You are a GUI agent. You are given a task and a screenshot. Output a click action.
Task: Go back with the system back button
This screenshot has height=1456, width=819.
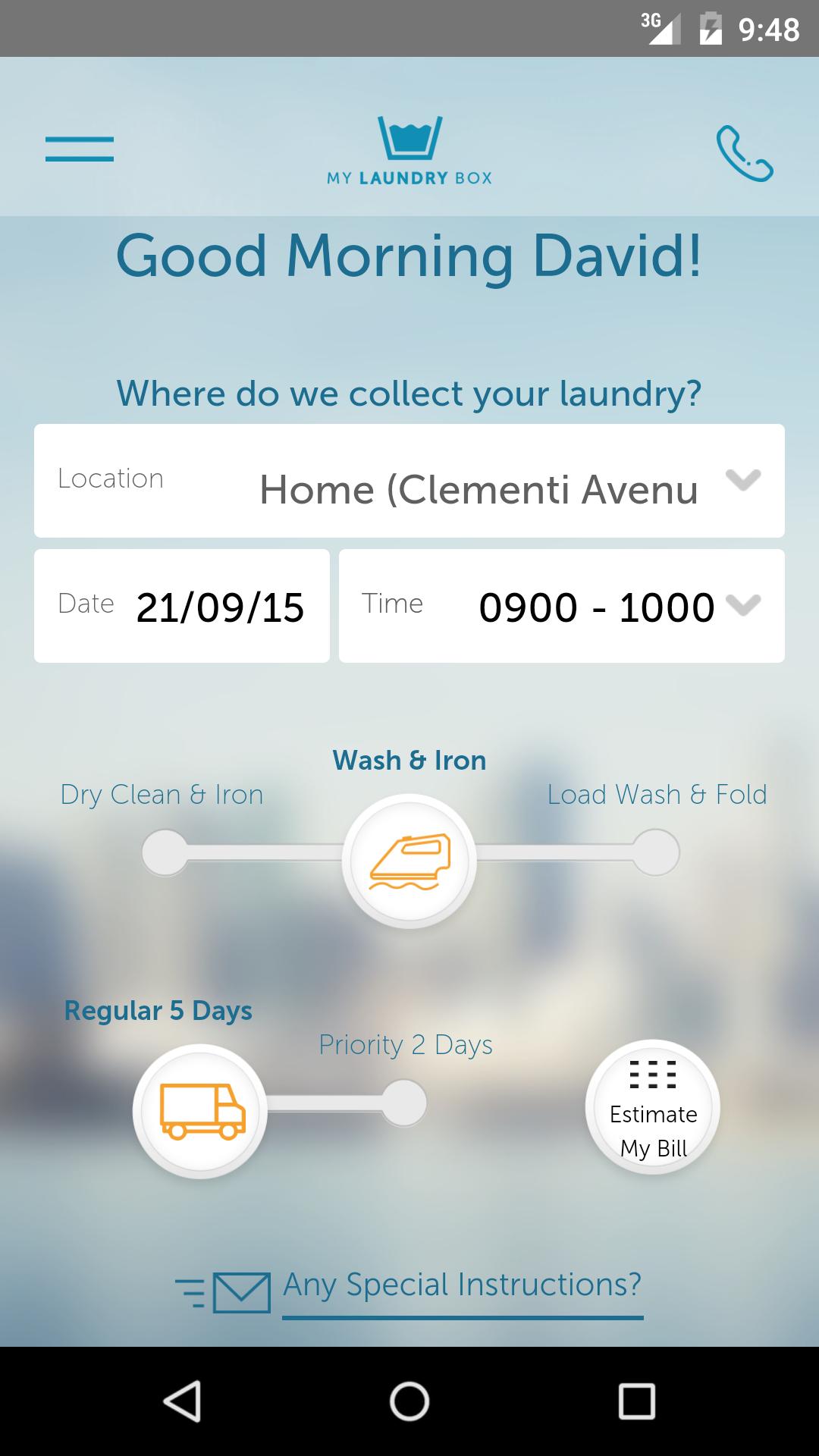click(x=182, y=1401)
